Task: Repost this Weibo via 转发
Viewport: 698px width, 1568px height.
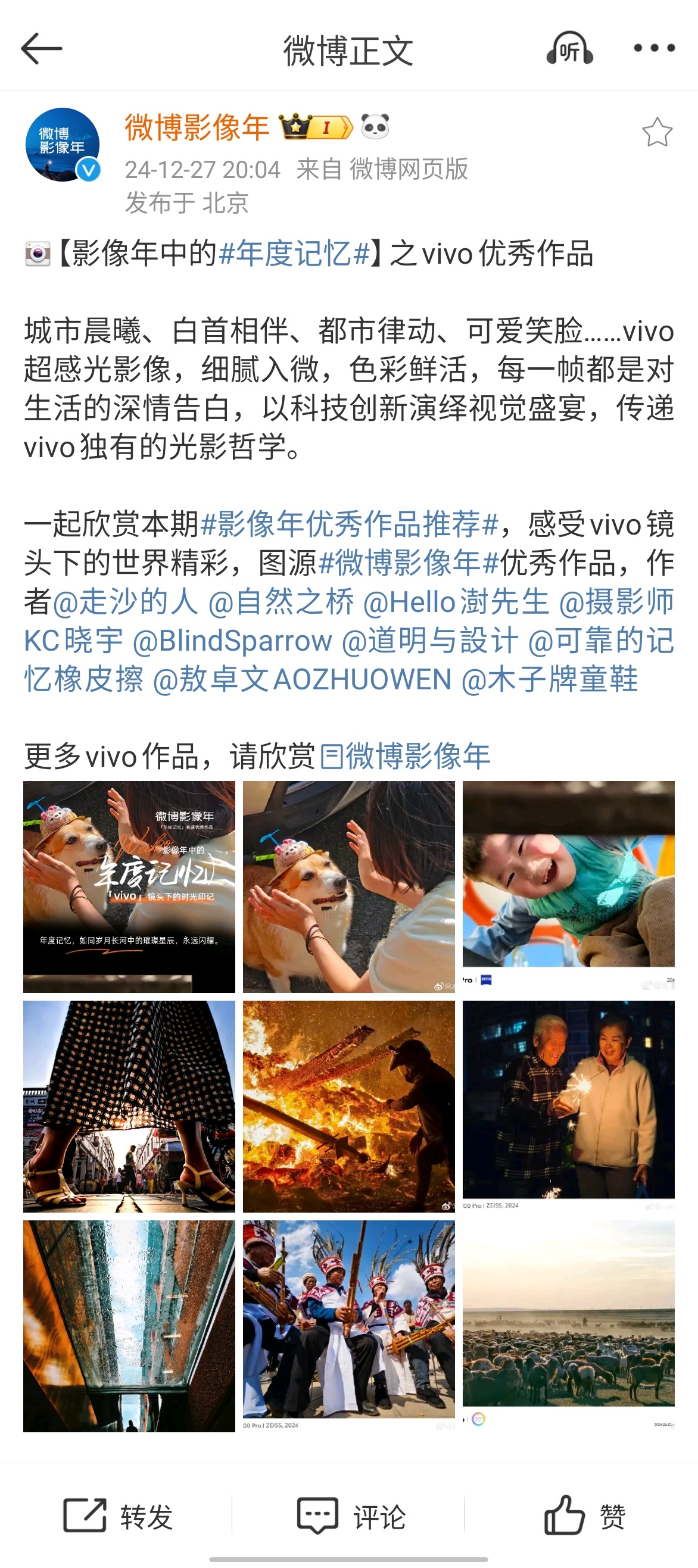Action: coord(118,1516)
